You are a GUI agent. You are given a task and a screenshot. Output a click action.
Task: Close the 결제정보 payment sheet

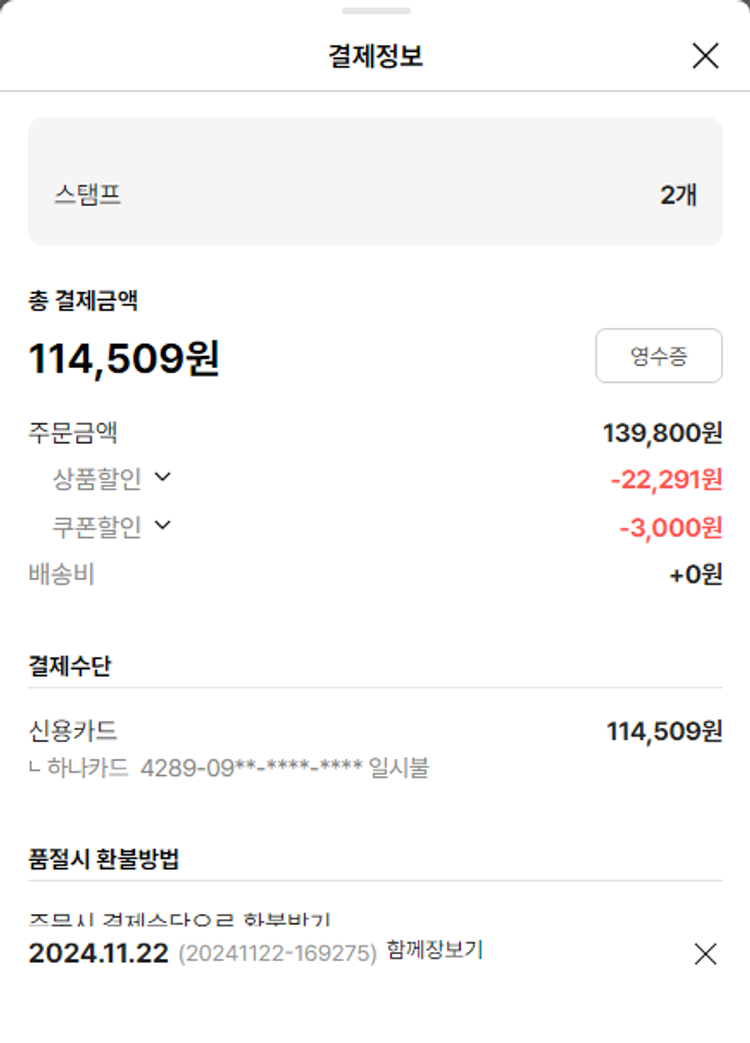point(705,56)
